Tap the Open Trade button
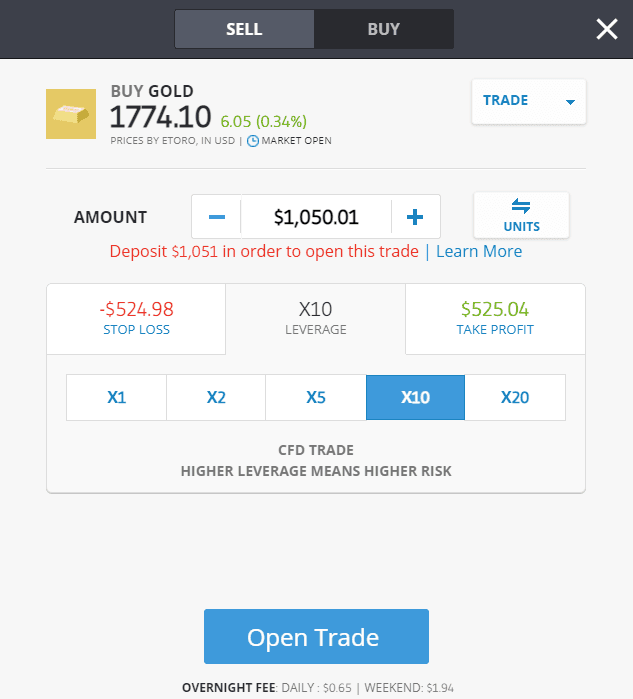Image resolution: width=633 pixels, height=699 pixels. (316, 637)
